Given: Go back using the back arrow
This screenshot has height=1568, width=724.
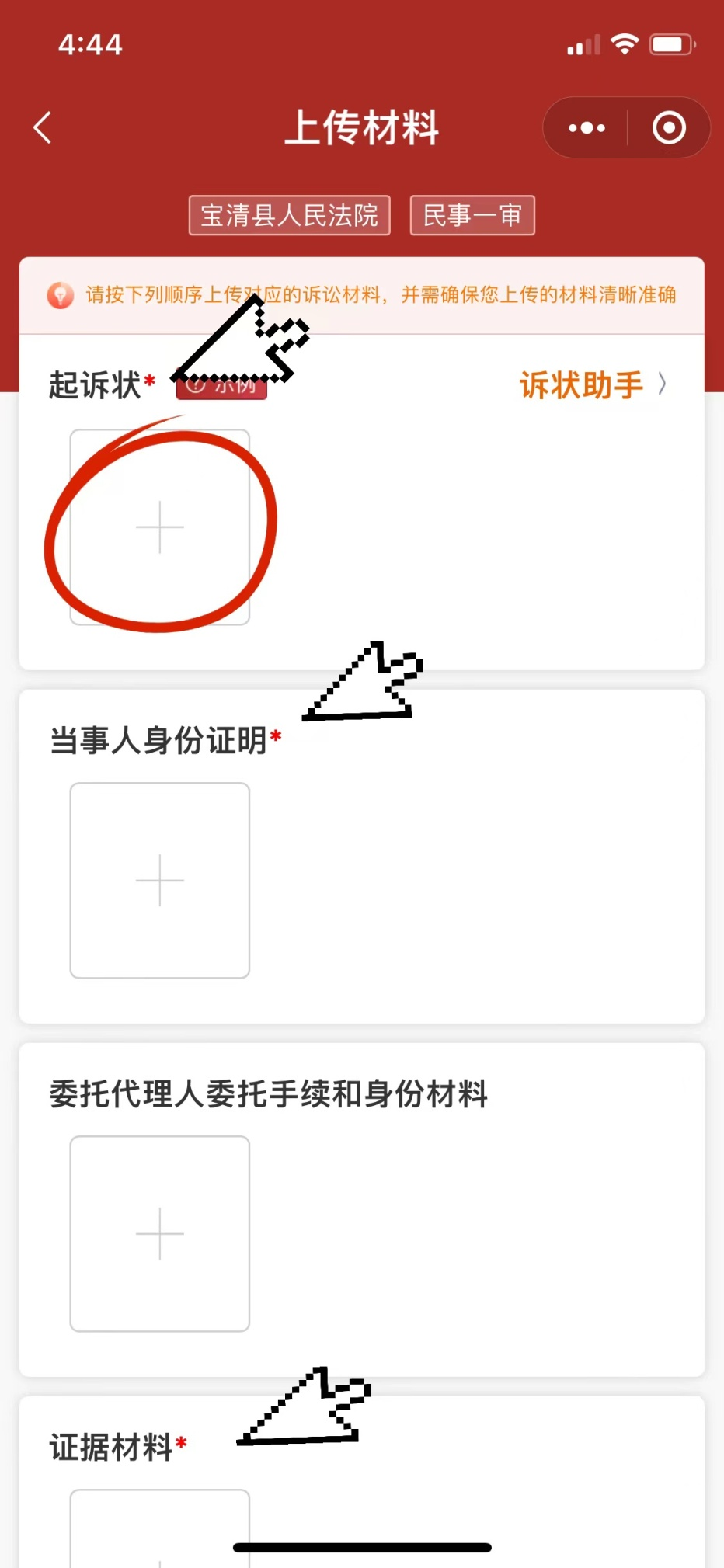Looking at the screenshot, I should coord(43,128).
